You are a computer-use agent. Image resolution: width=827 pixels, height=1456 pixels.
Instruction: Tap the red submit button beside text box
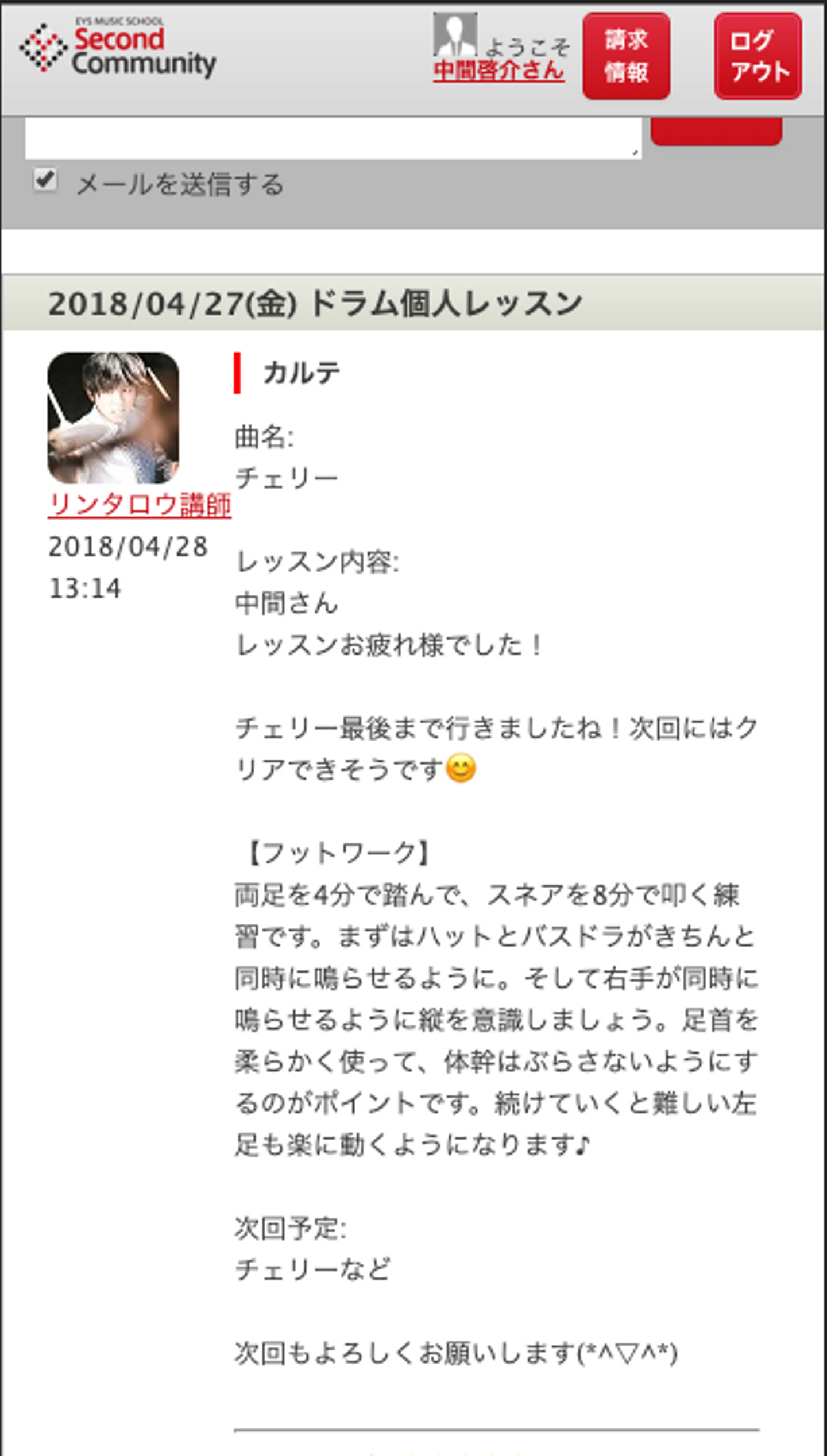click(x=716, y=131)
